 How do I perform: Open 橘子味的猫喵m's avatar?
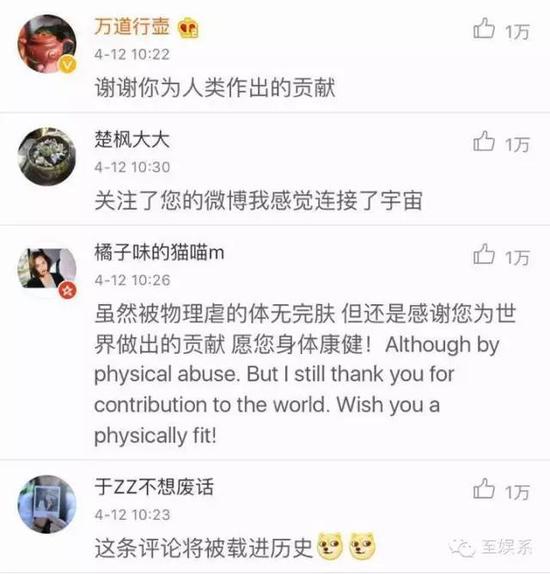(47, 269)
